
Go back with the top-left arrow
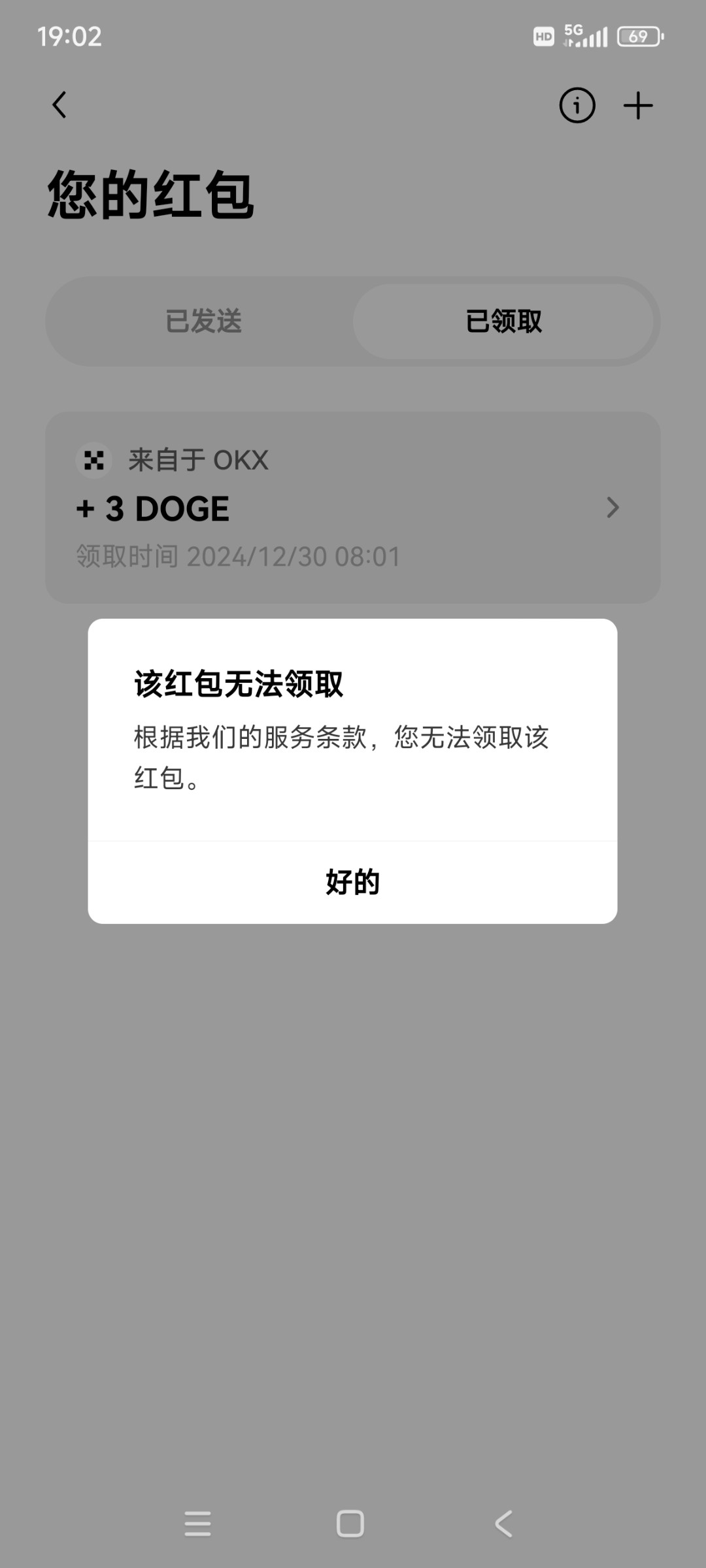pos(59,105)
